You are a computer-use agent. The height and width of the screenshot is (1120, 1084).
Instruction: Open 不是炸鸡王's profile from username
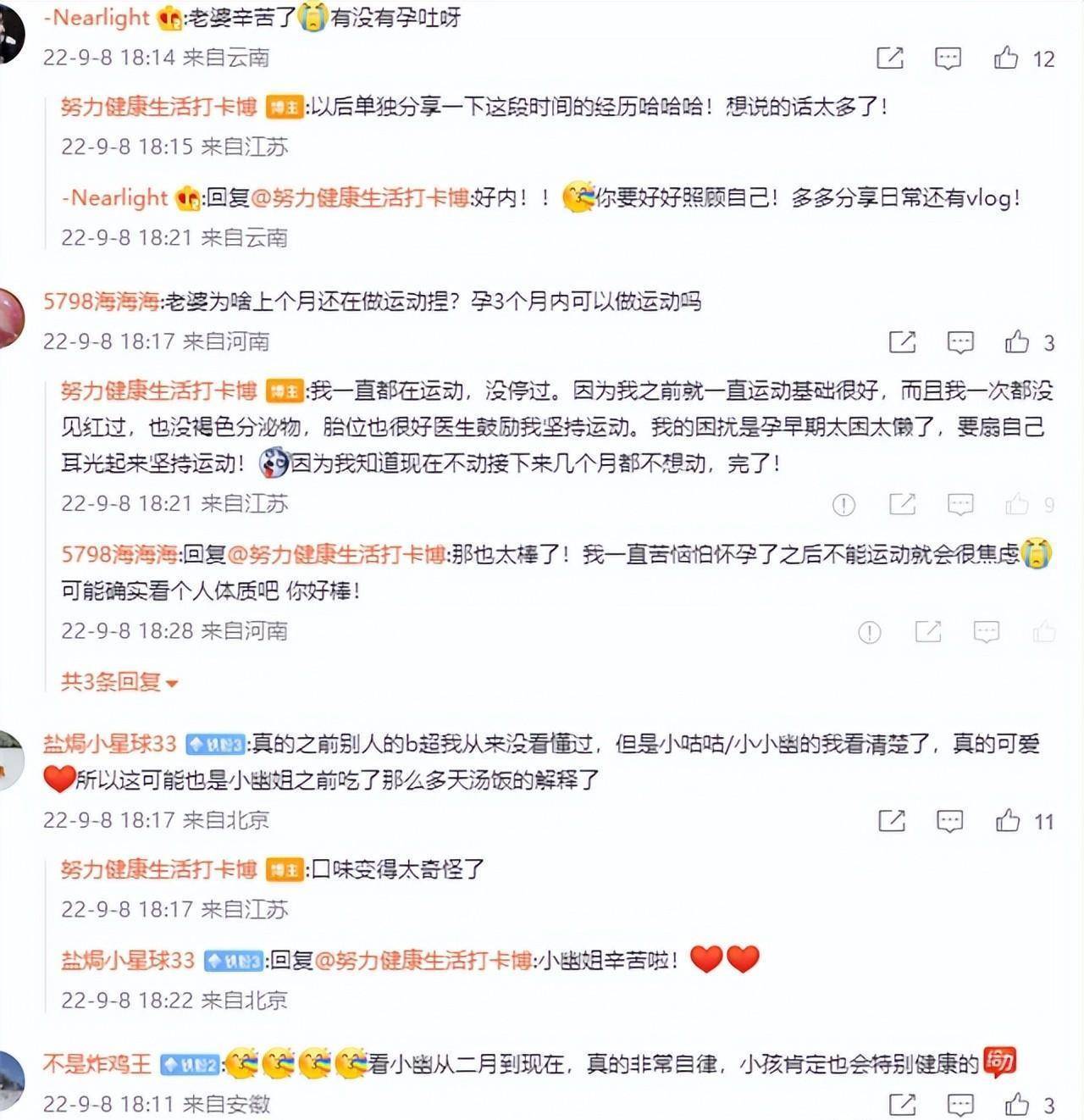[x=97, y=1063]
